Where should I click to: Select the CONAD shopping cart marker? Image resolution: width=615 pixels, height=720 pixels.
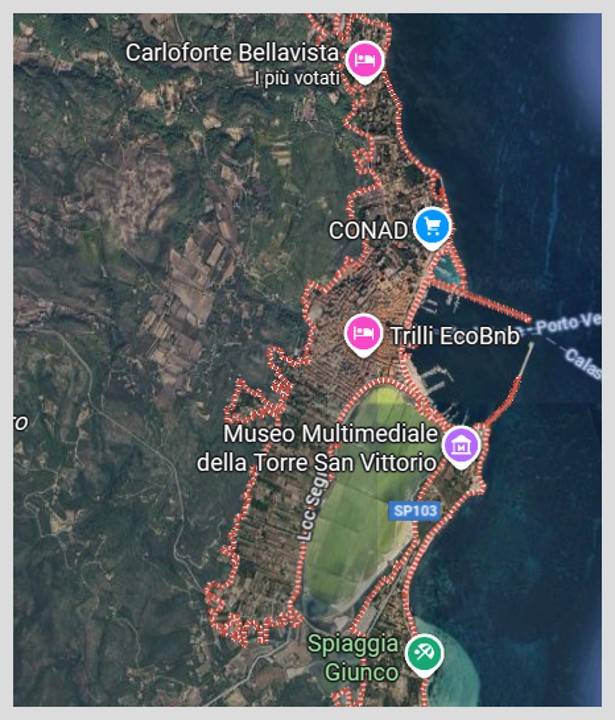tap(432, 226)
